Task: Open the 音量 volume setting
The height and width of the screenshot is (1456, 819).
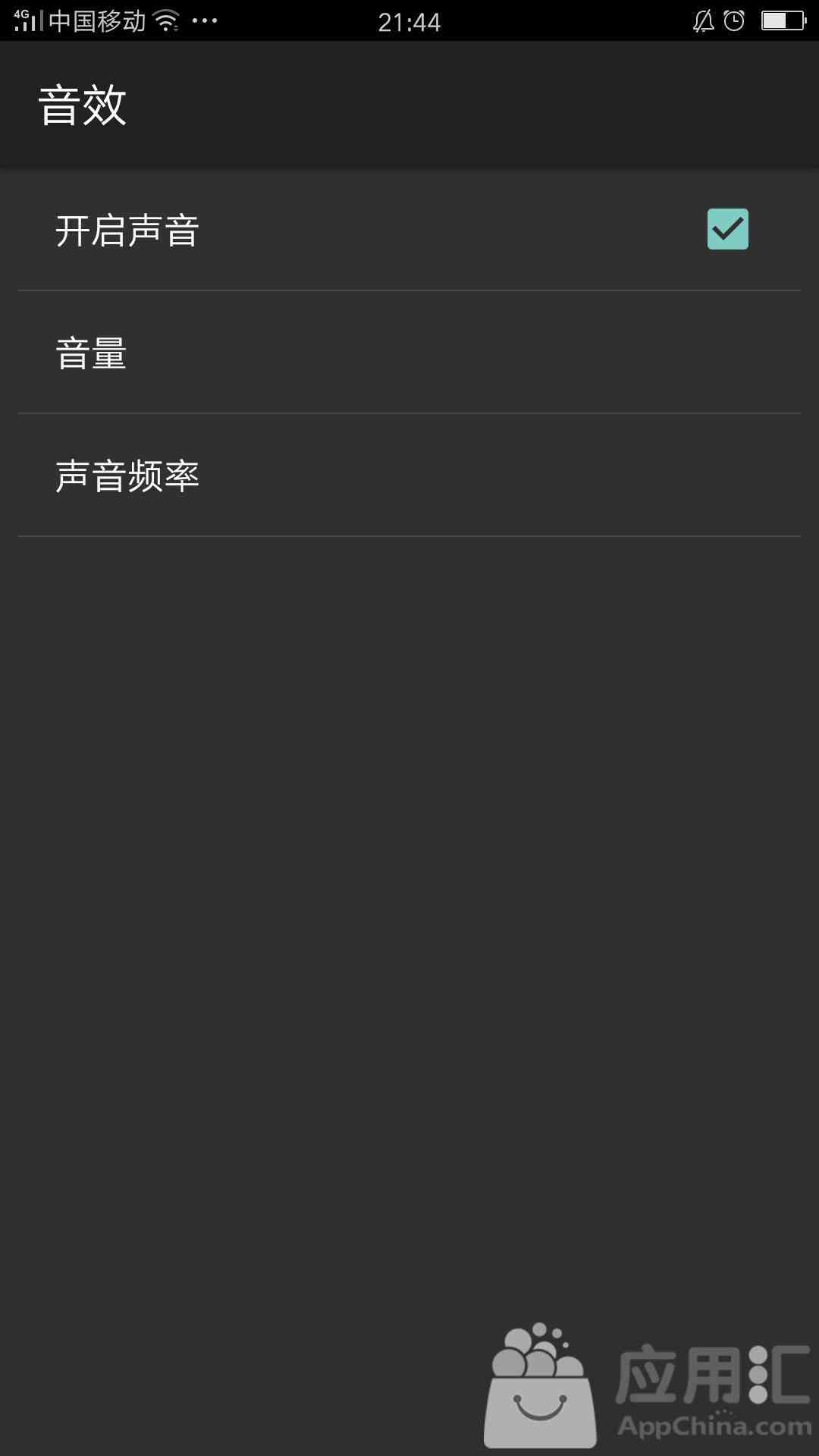Action: click(x=409, y=353)
